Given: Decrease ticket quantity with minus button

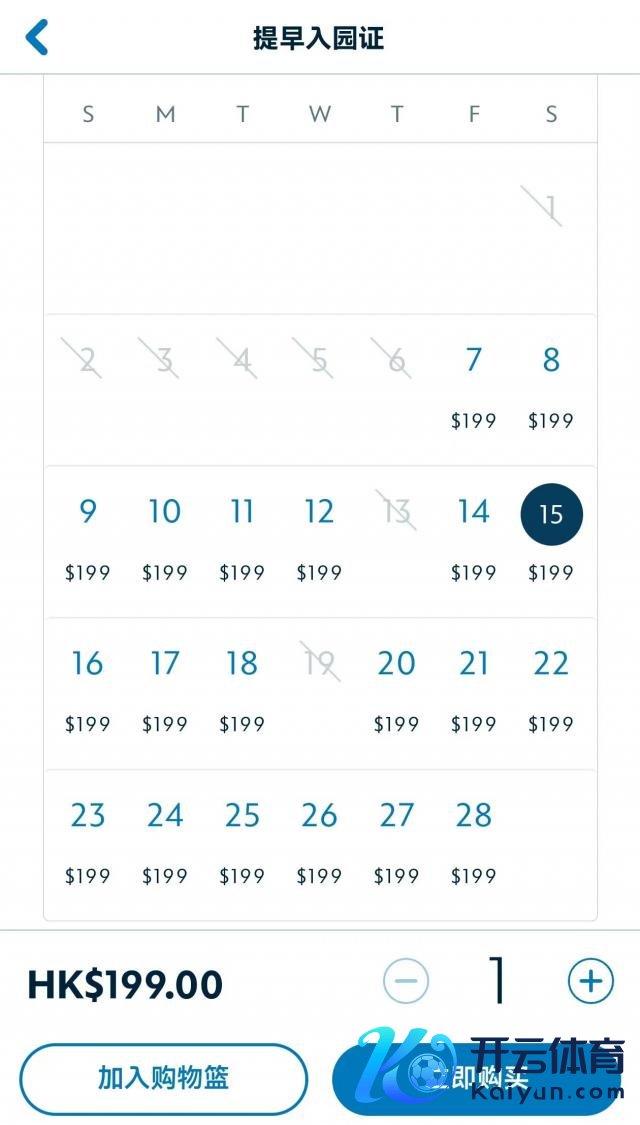Looking at the screenshot, I should [406, 981].
